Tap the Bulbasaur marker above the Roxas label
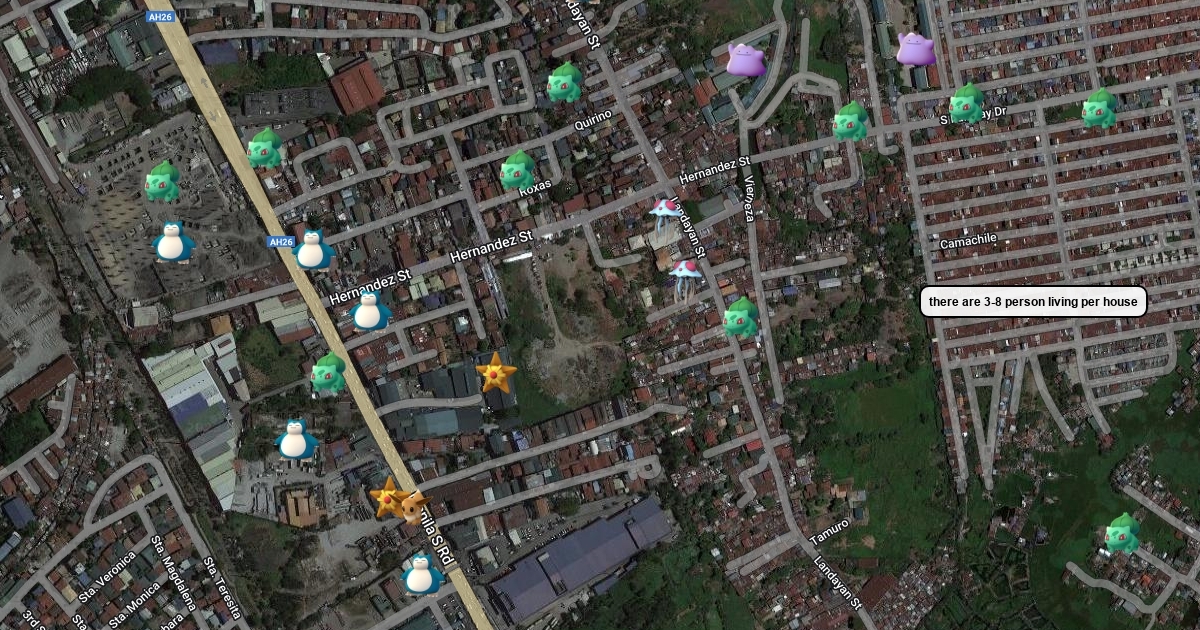Image resolution: width=1200 pixels, height=630 pixels. [x=518, y=170]
